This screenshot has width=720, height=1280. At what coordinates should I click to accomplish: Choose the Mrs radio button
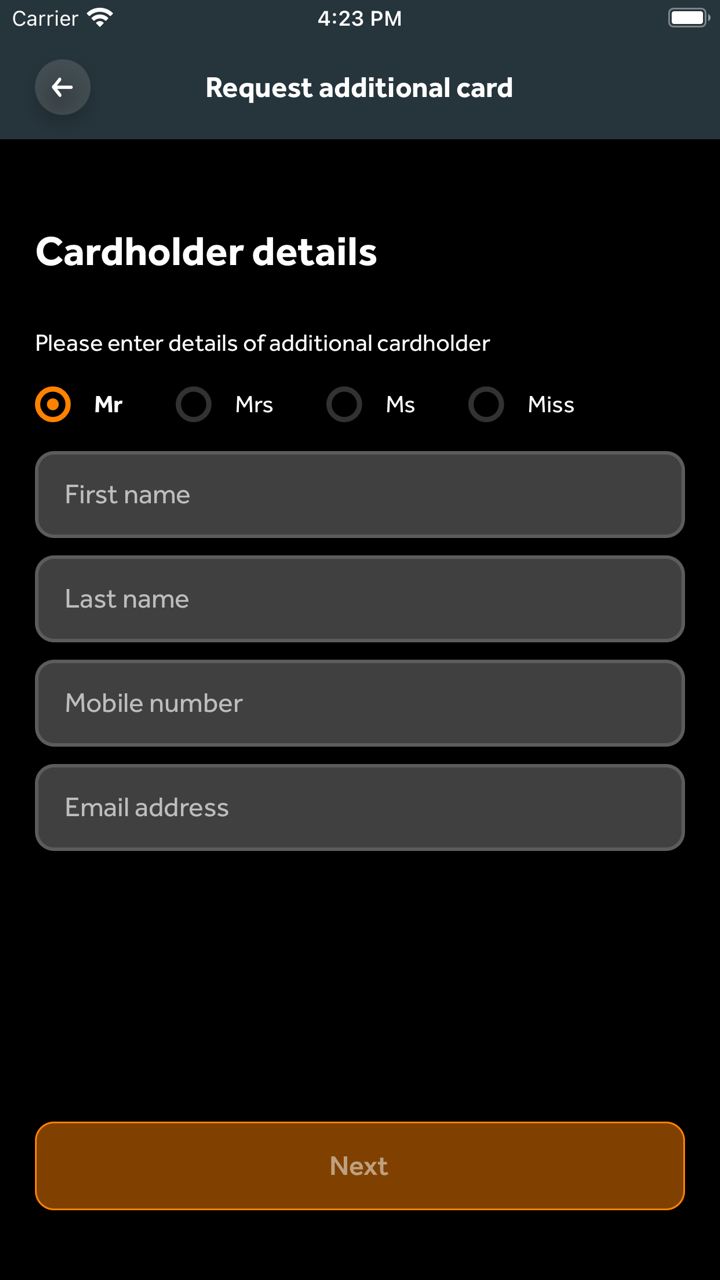click(194, 405)
